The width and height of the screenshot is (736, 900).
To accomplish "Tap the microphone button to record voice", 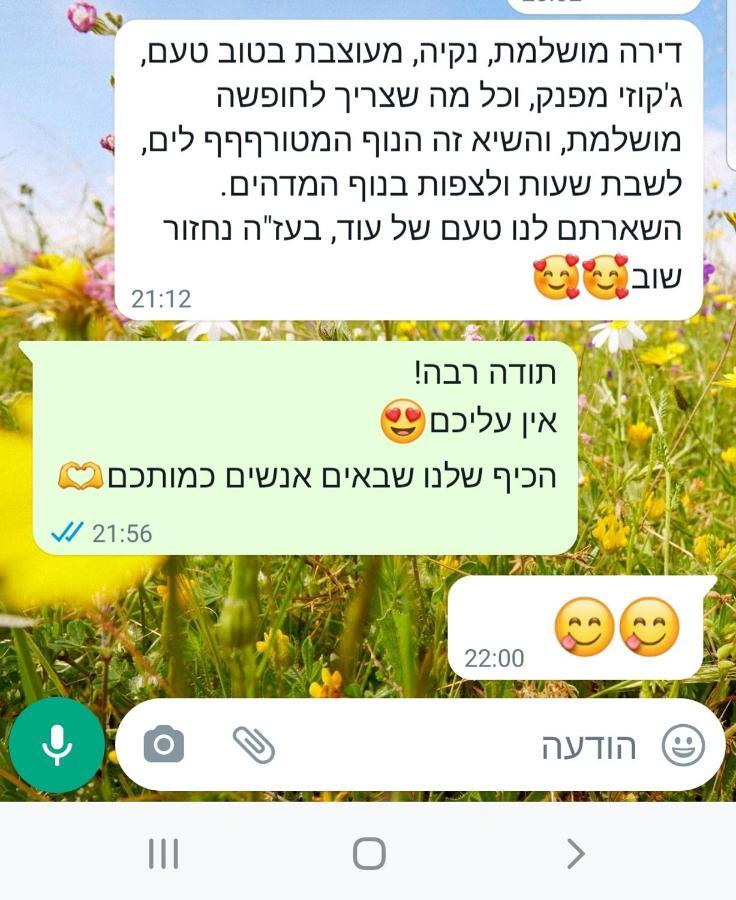I will click(x=57, y=745).
